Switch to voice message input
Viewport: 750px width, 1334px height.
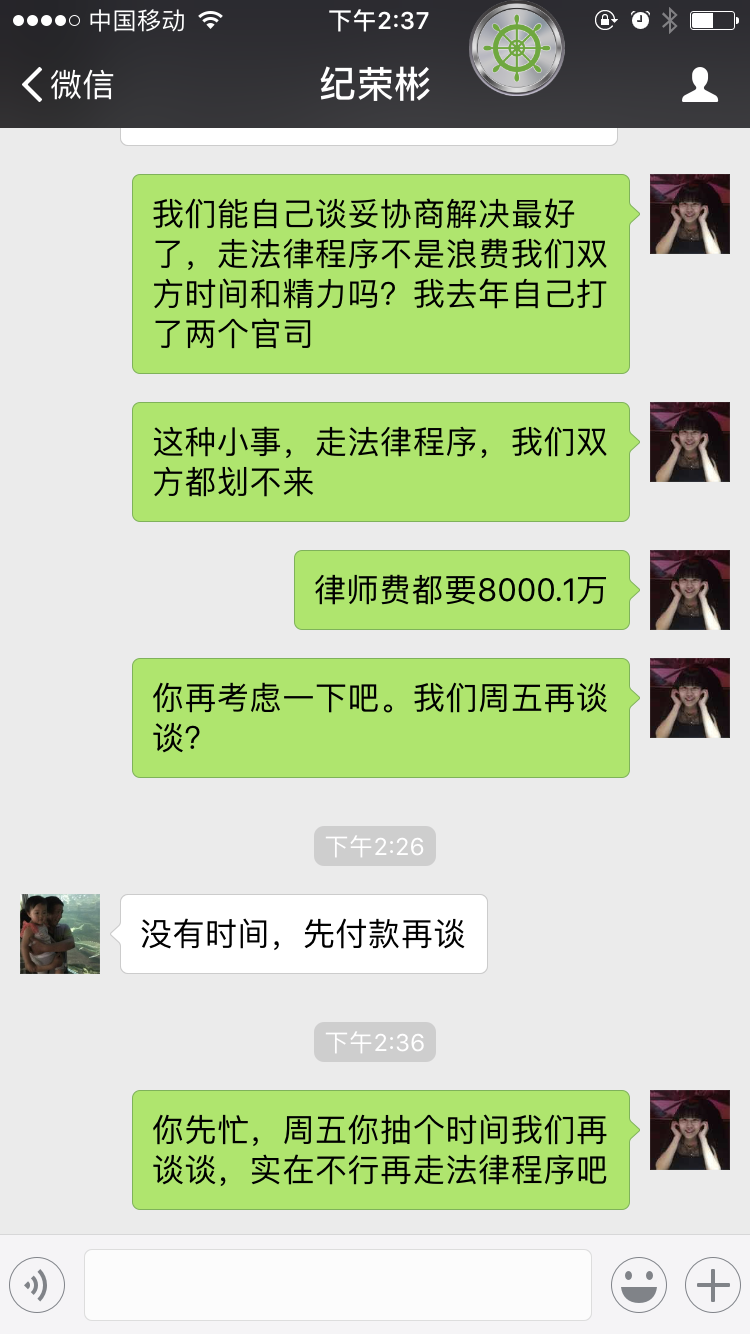point(37,1285)
